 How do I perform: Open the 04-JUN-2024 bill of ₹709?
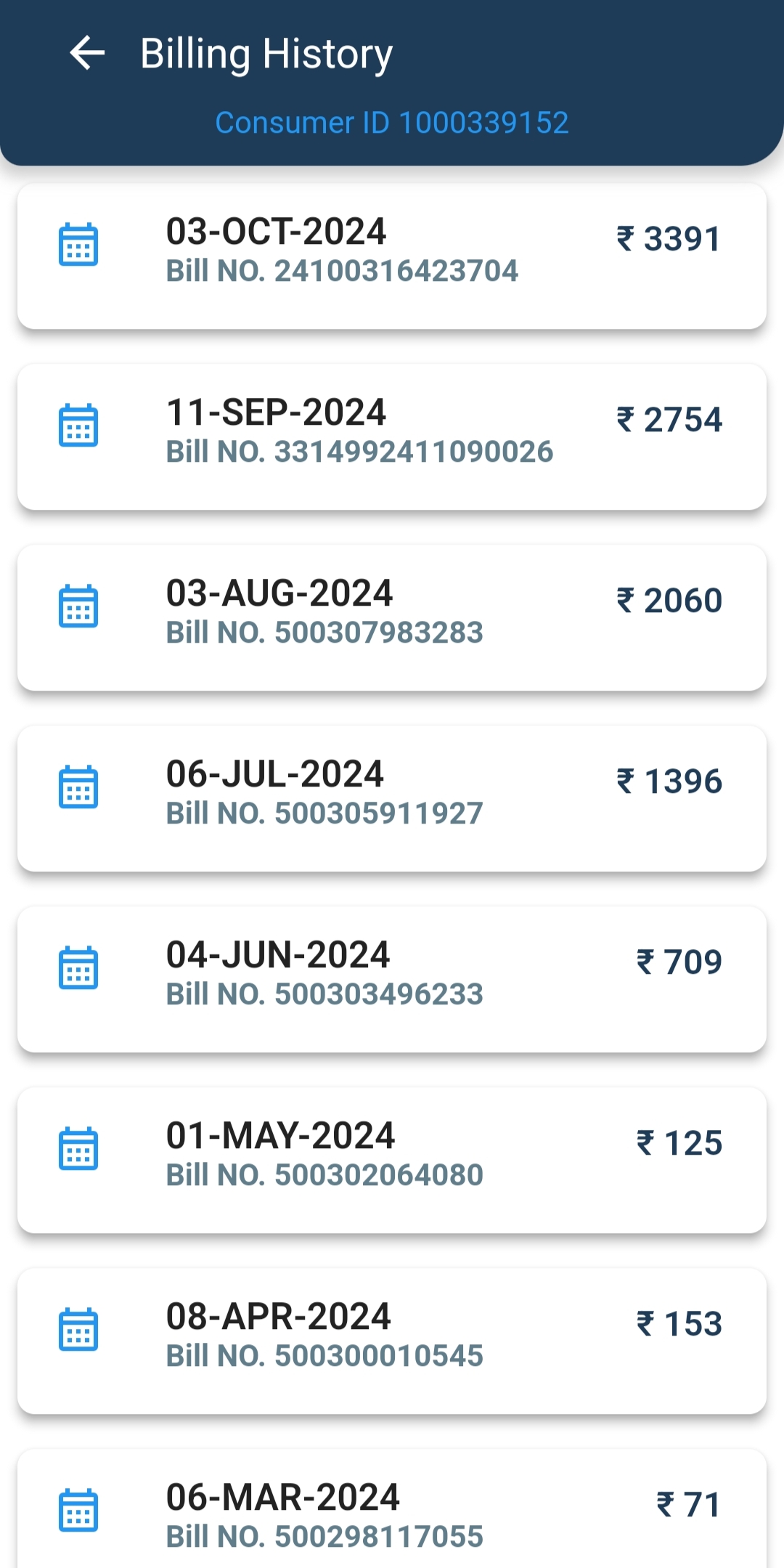click(x=392, y=980)
